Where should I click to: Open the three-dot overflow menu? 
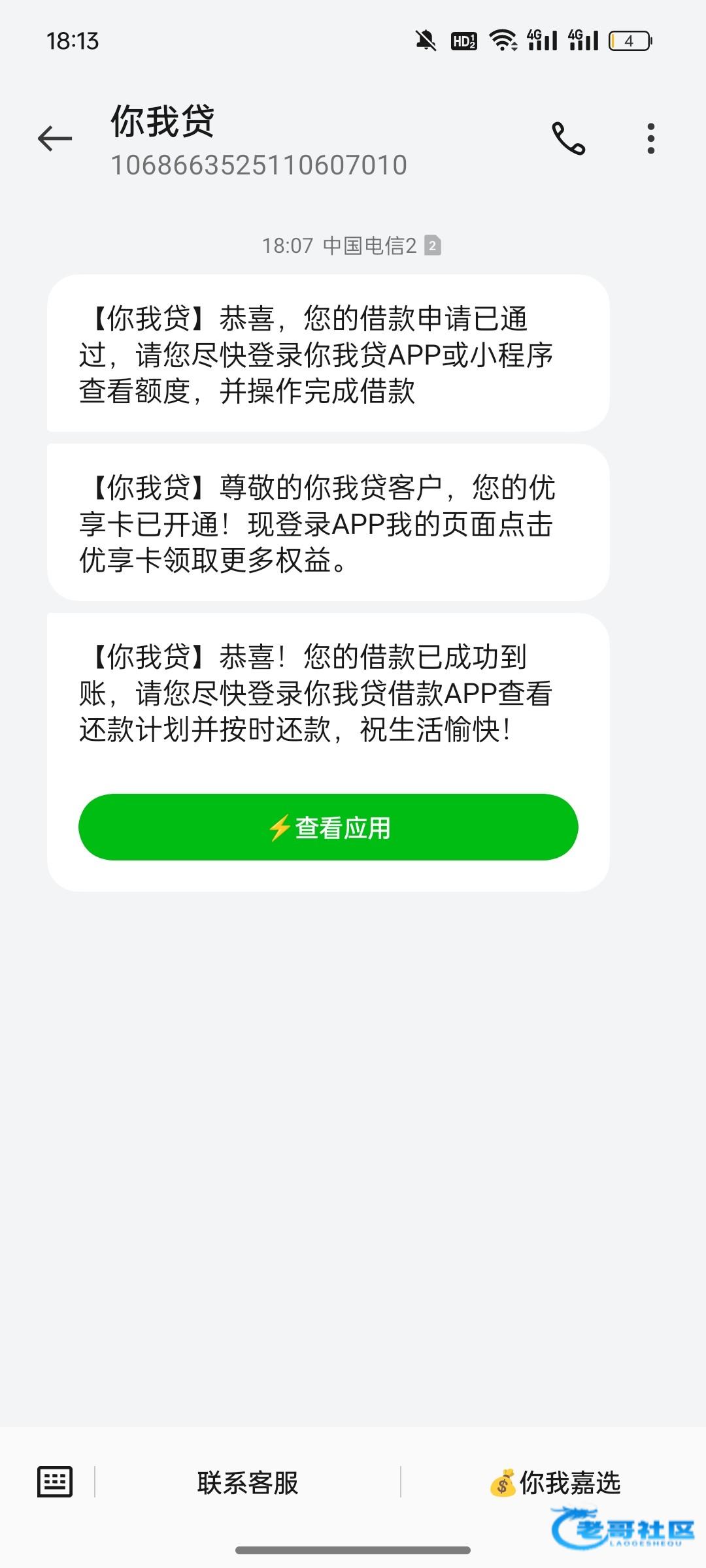click(x=650, y=139)
